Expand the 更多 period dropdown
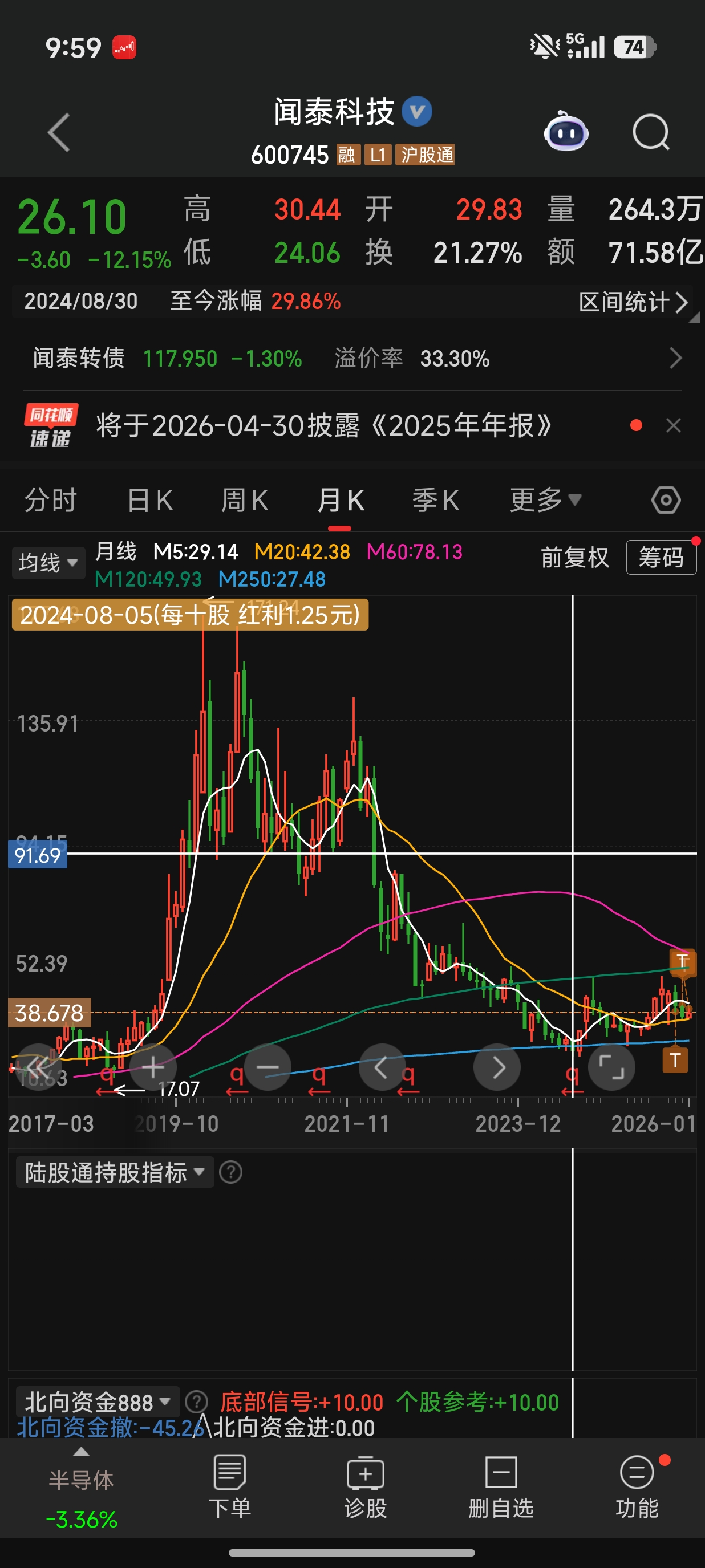The width and height of the screenshot is (705, 1568). click(x=545, y=501)
